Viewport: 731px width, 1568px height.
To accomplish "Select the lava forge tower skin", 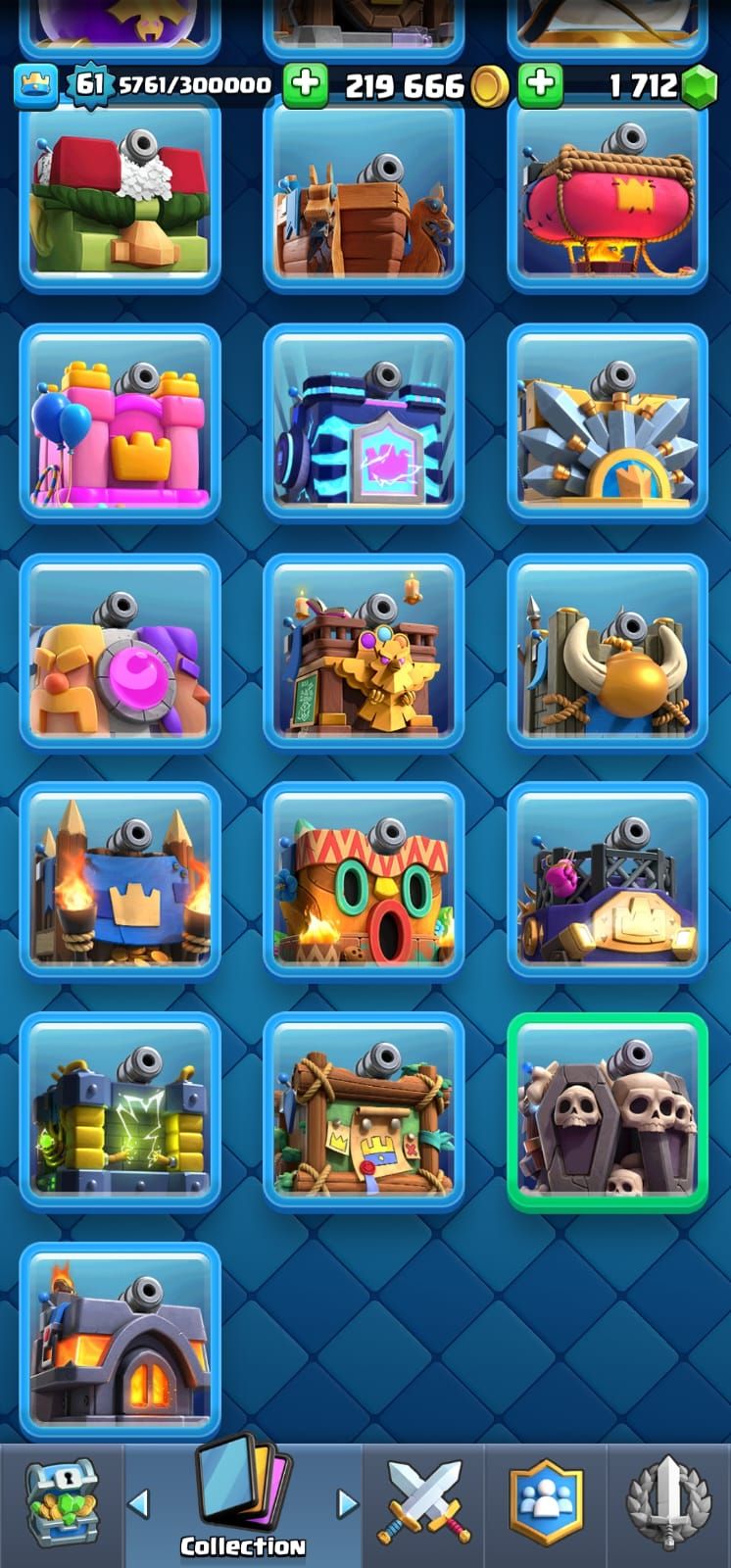I will [120, 1341].
